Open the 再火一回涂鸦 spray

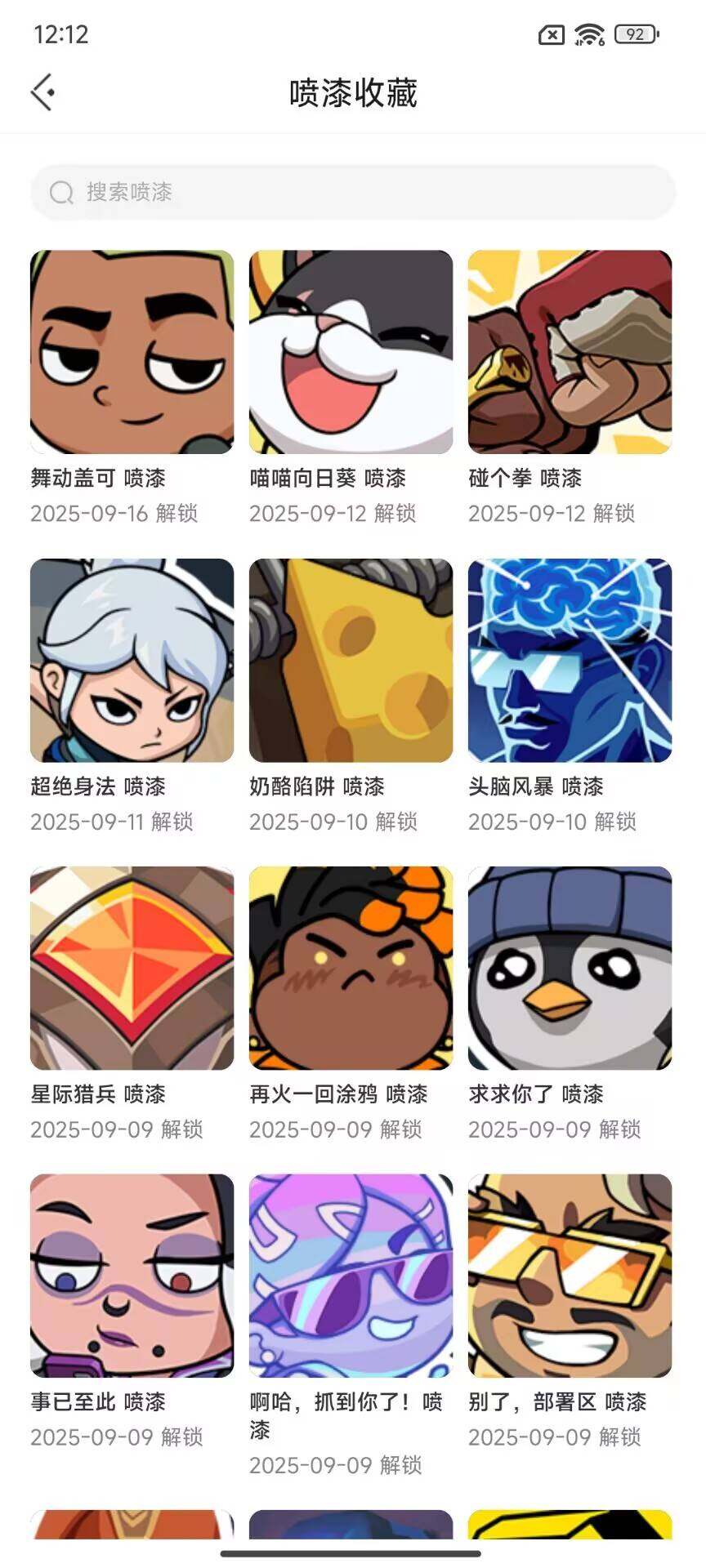click(x=351, y=968)
